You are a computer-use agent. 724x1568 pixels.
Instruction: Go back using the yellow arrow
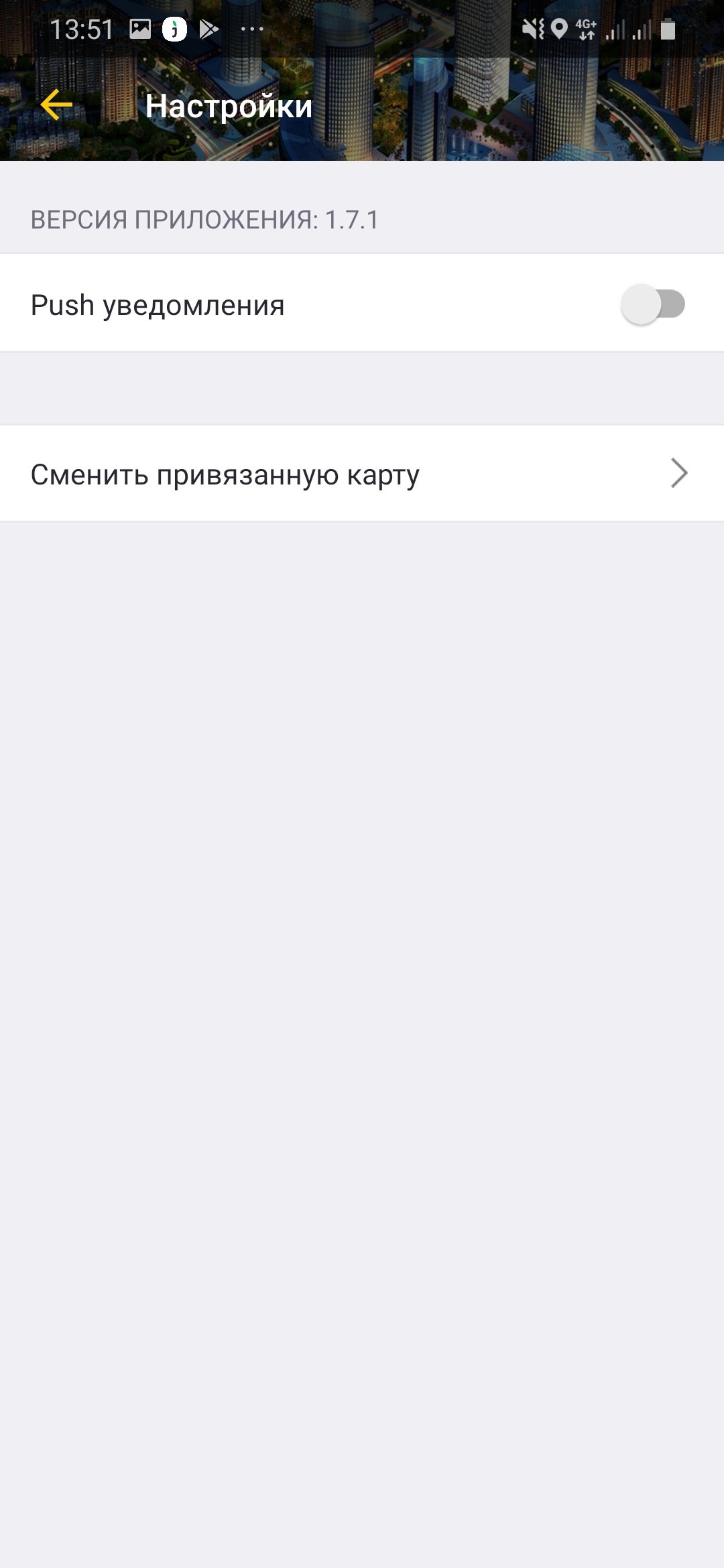56,105
